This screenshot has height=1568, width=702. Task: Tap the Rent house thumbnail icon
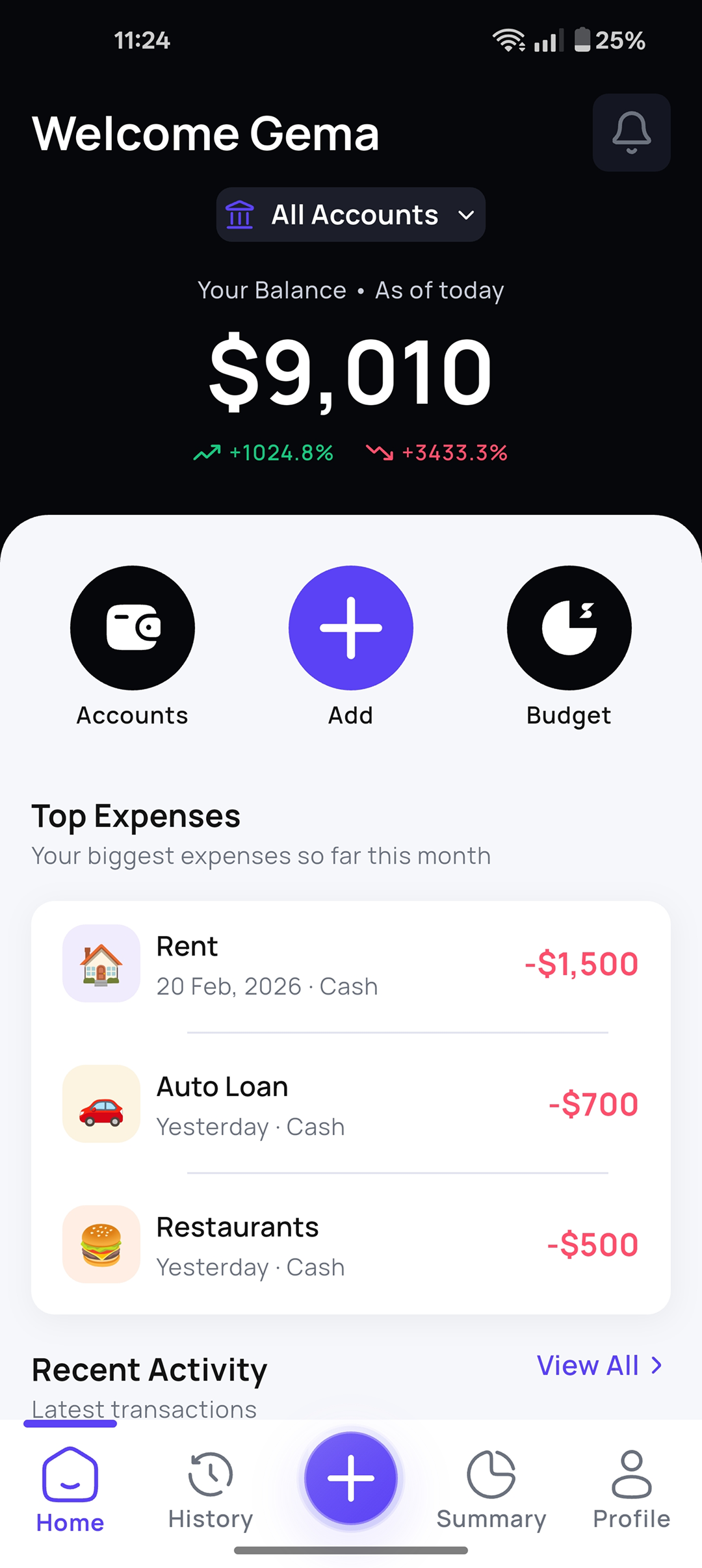[x=101, y=964]
